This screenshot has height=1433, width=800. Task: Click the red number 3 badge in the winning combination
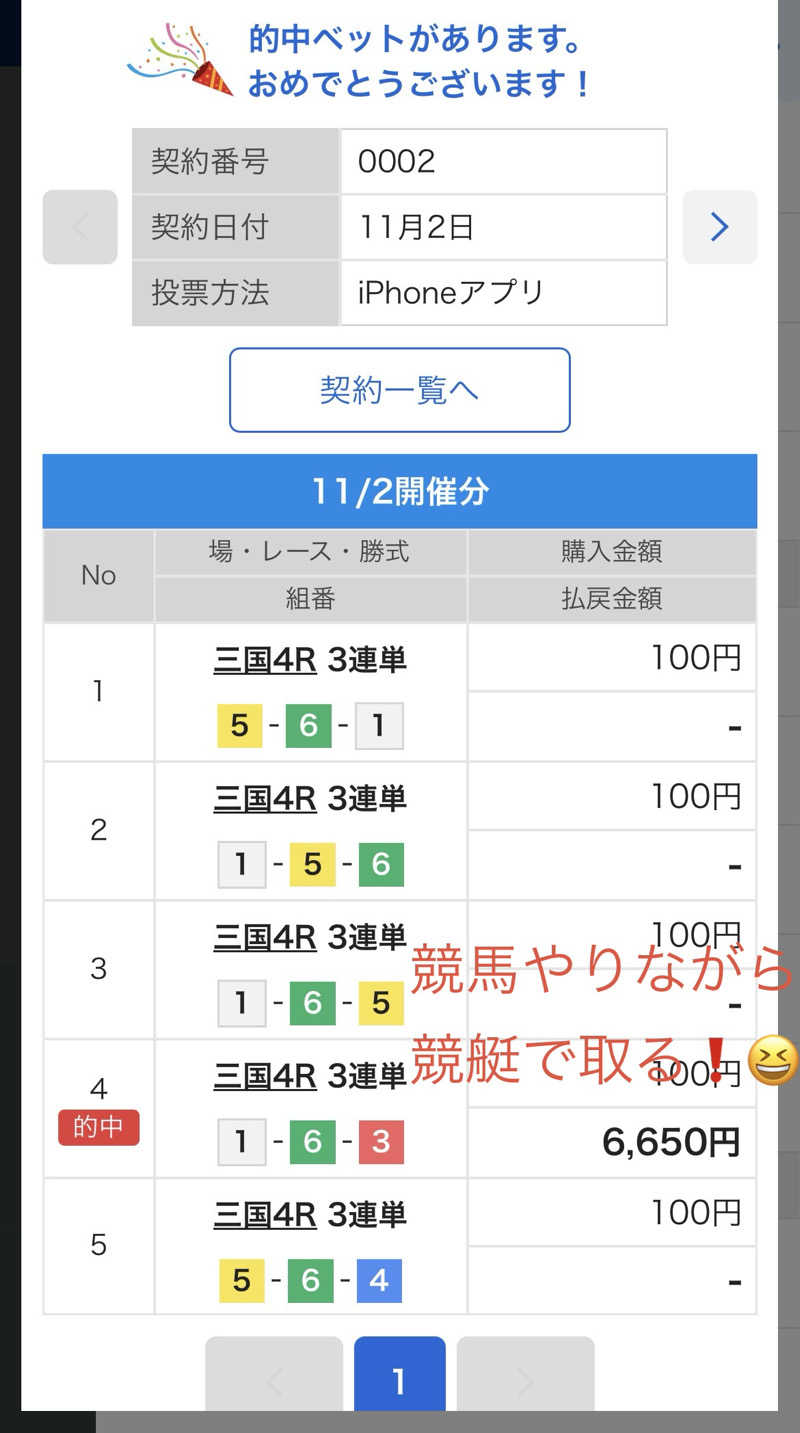tap(380, 1141)
